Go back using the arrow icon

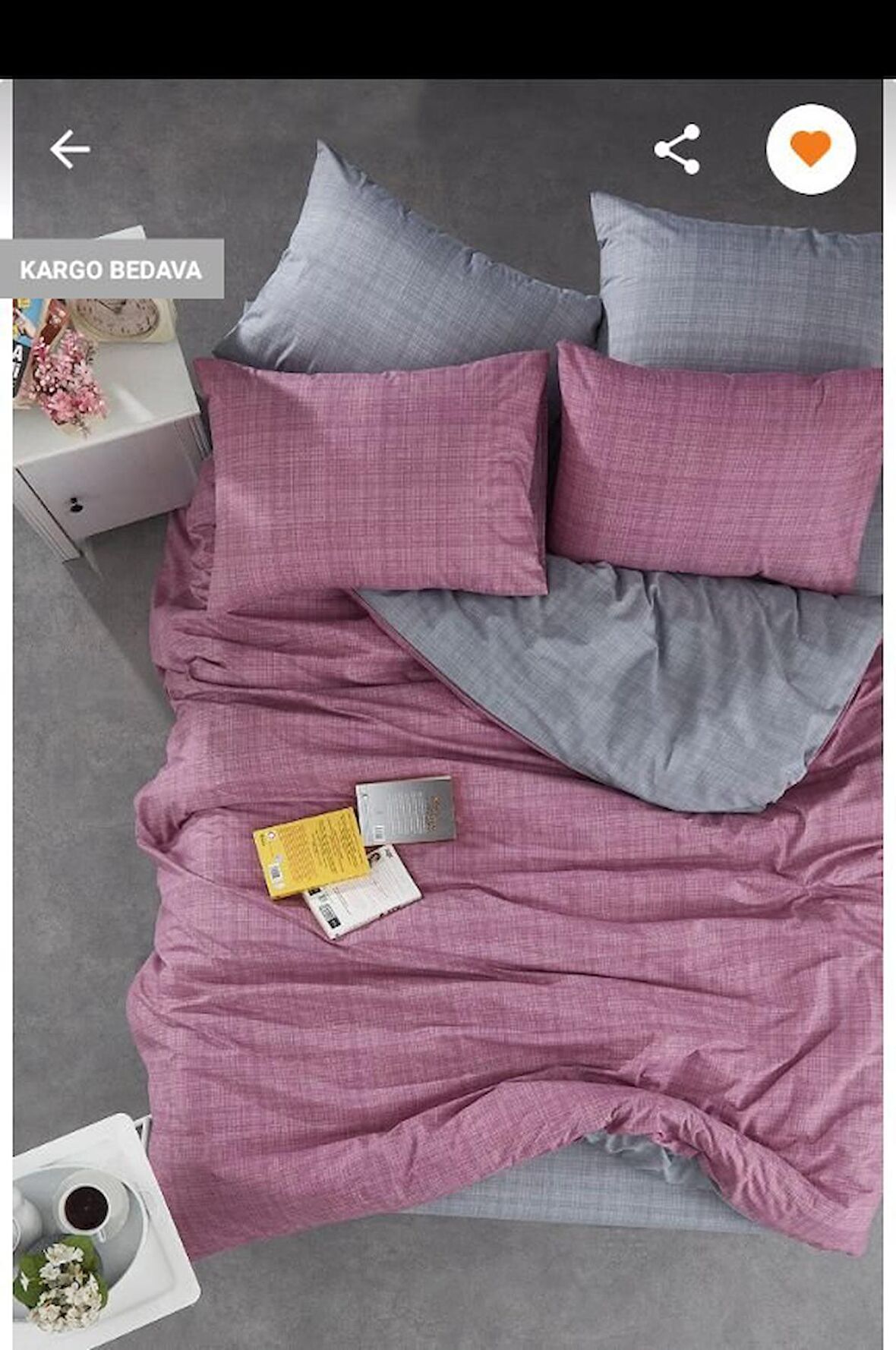[x=70, y=149]
